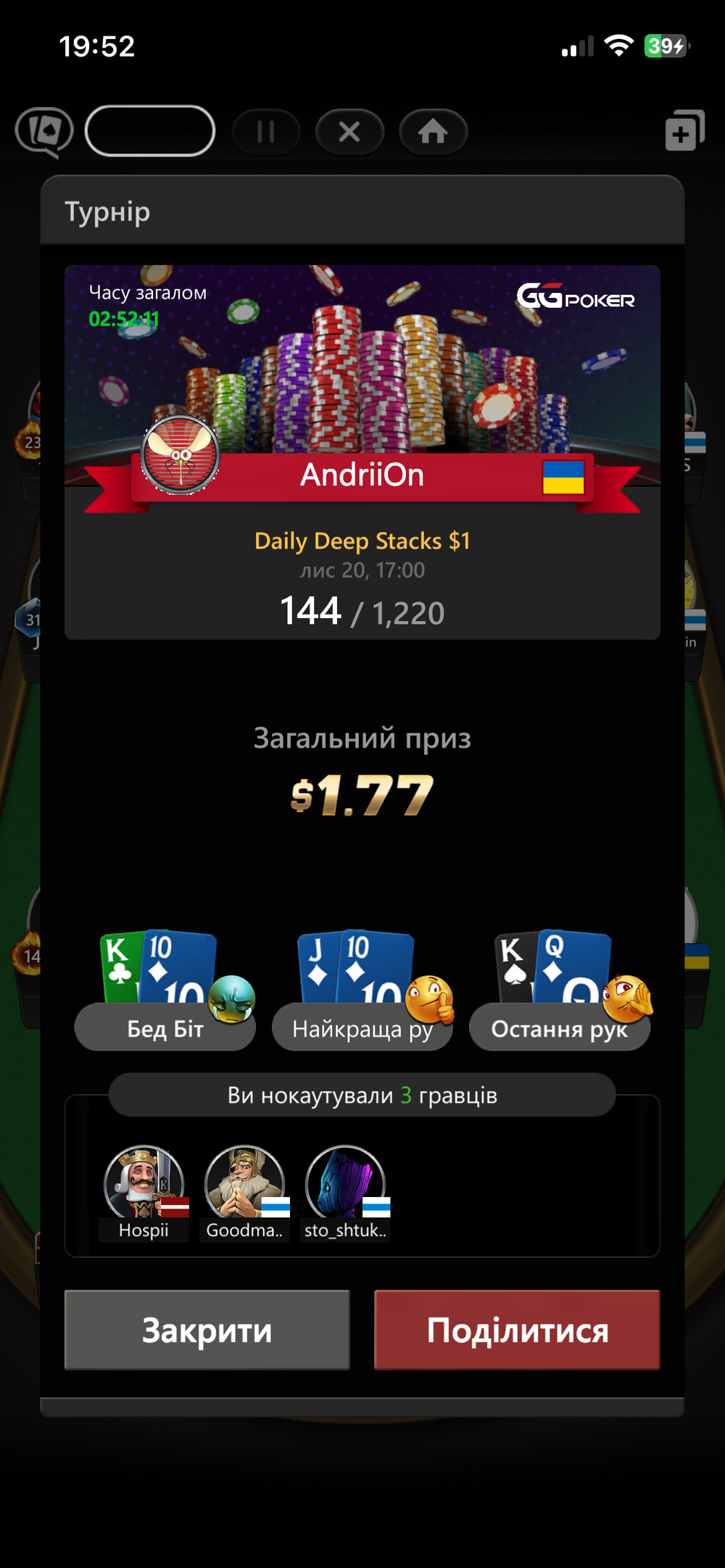Open the Остання рука hand
Image resolution: width=725 pixels, height=1568 pixels.
(559, 1027)
